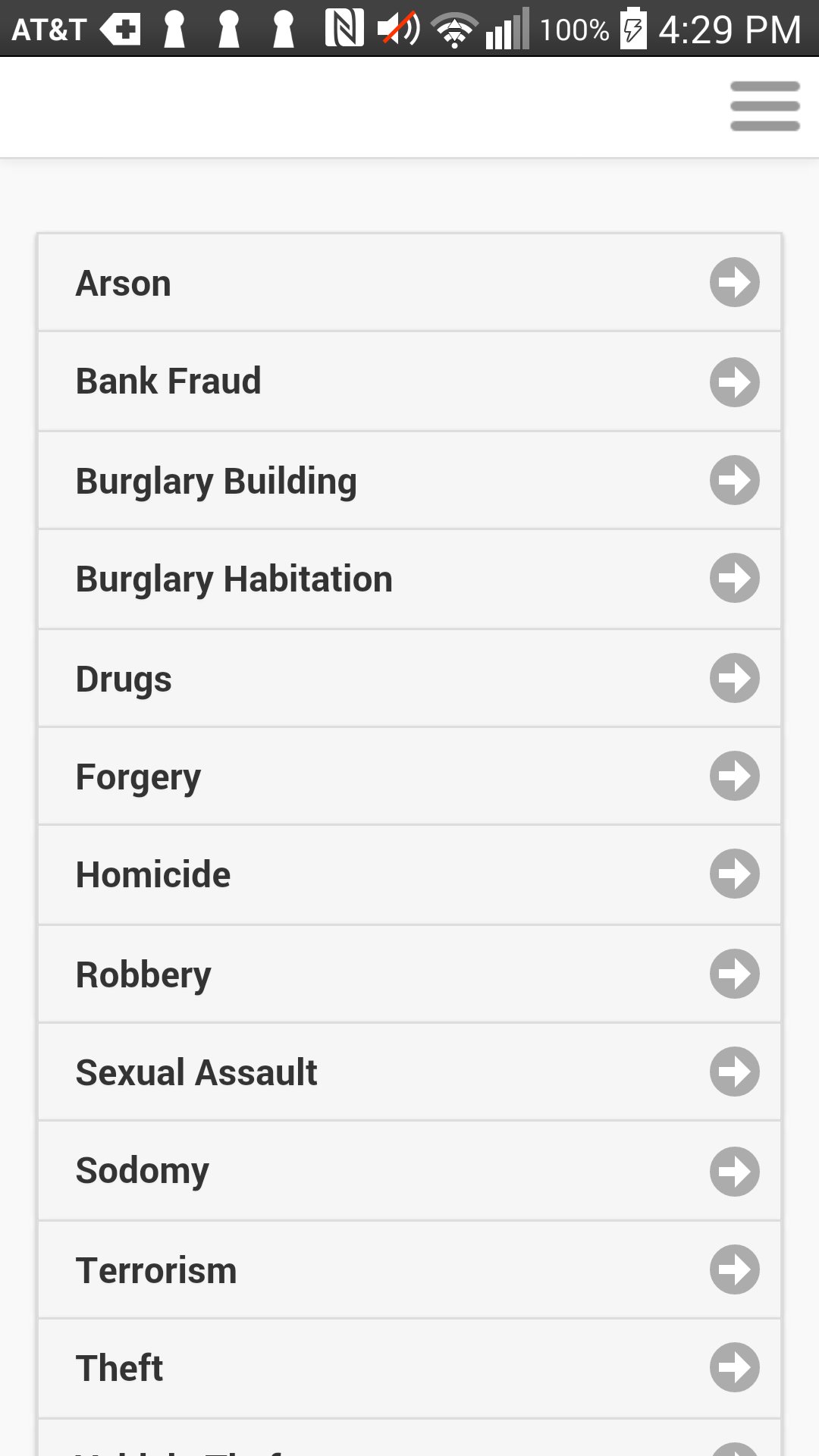Image resolution: width=819 pixels, height=1456 pixels.
Task: Open the Arson category
Action: pos(409,283)
